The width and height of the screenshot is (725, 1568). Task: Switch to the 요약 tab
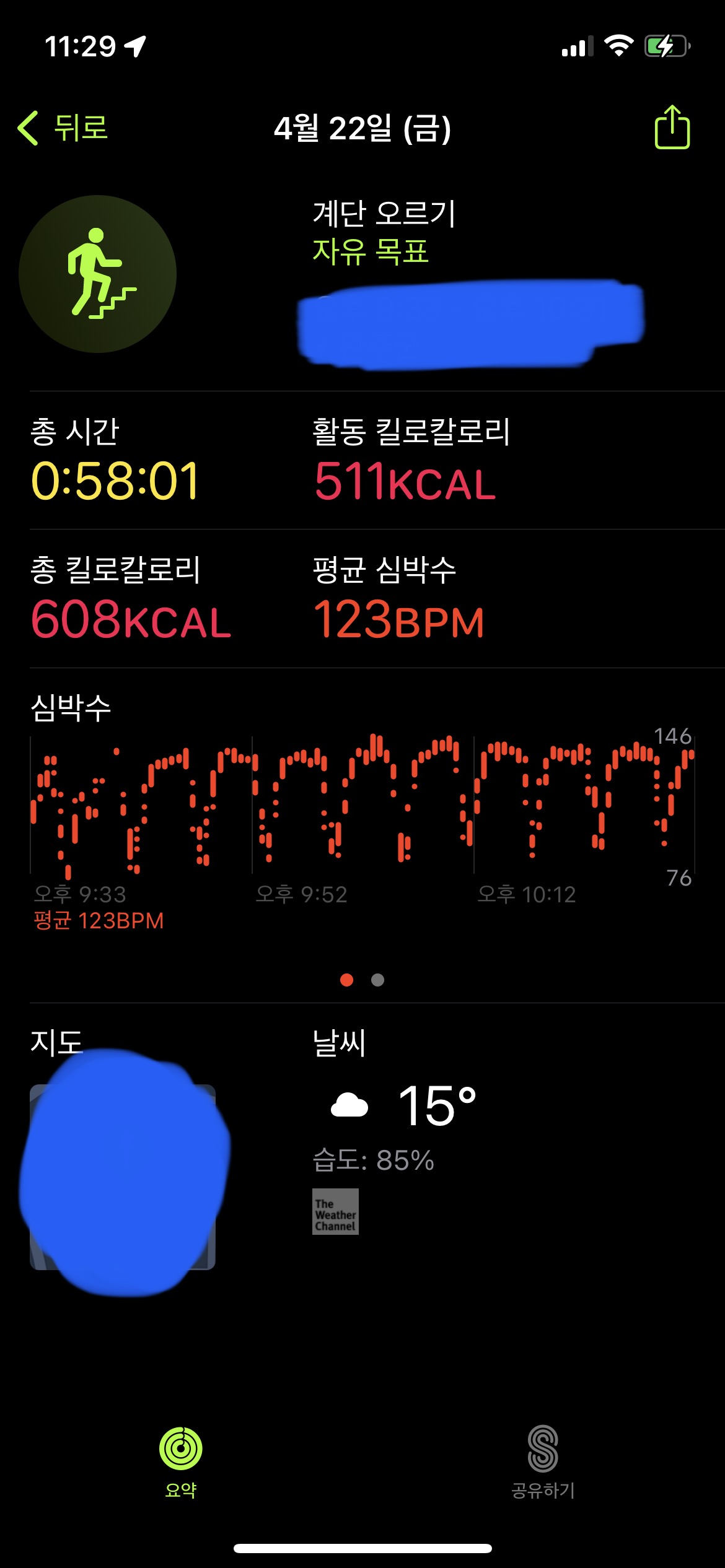(181, 1461)
